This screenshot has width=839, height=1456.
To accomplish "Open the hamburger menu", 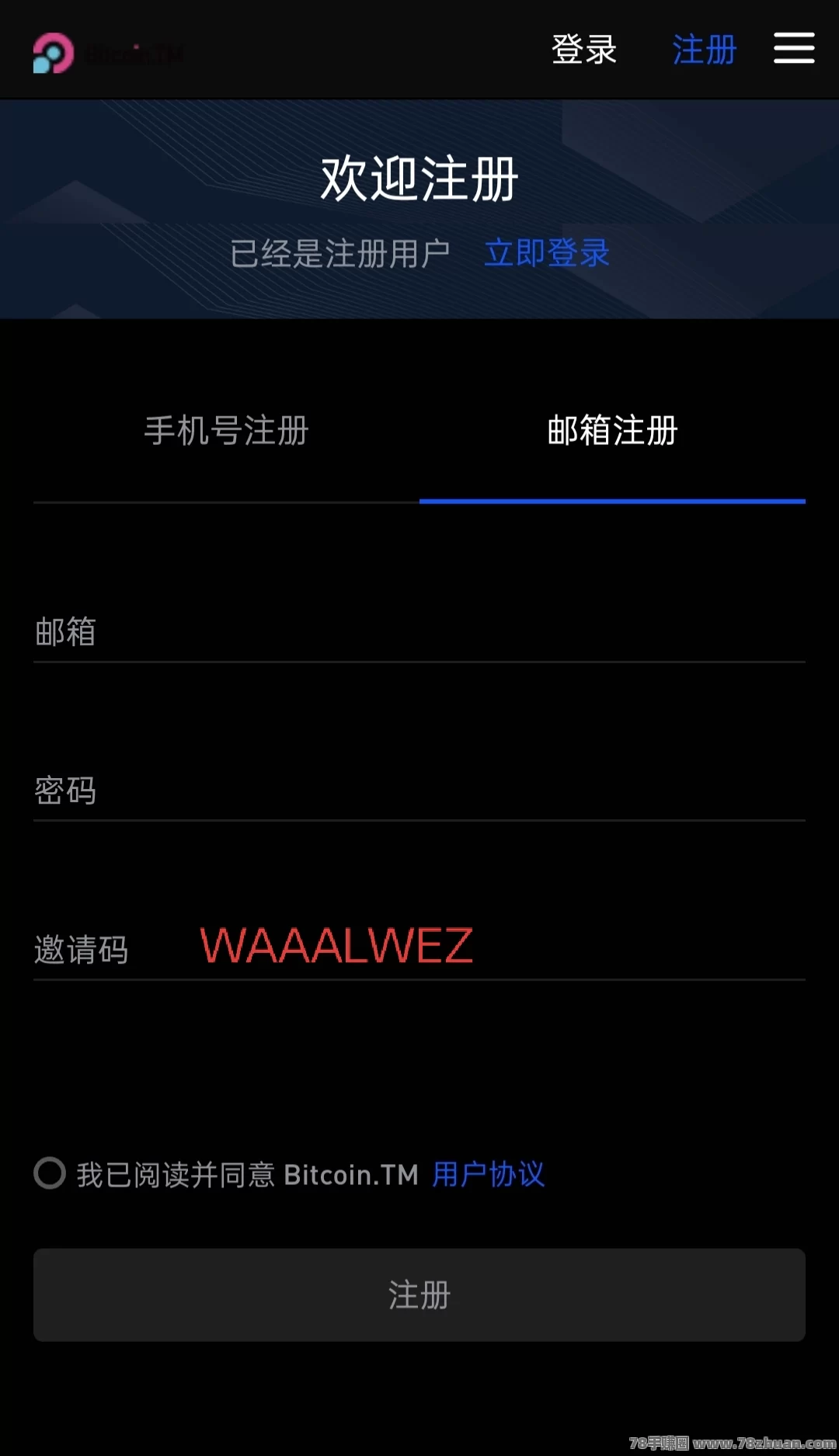I will click(x=794, y=48).
